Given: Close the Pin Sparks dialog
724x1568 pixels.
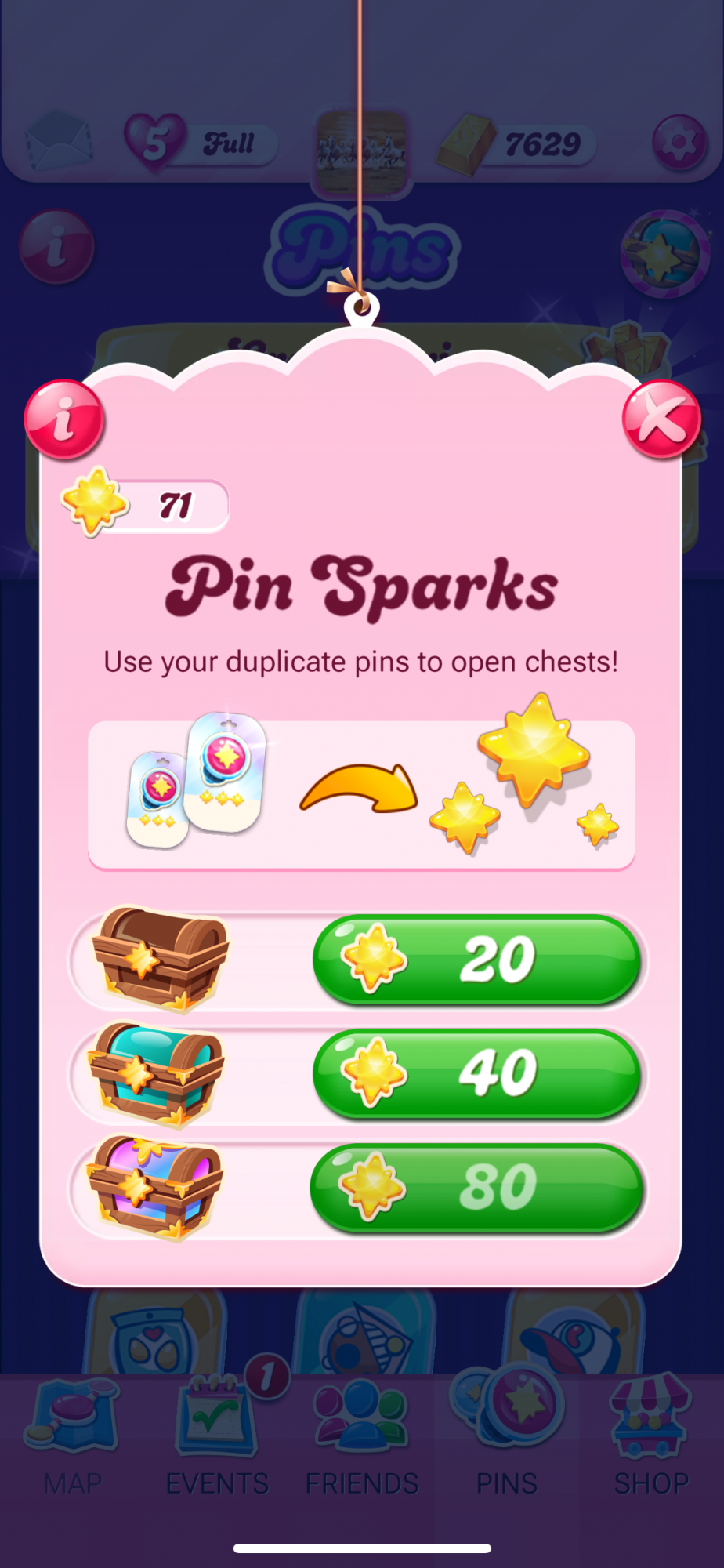Looking at the screenshot, I should click(661, 419).
